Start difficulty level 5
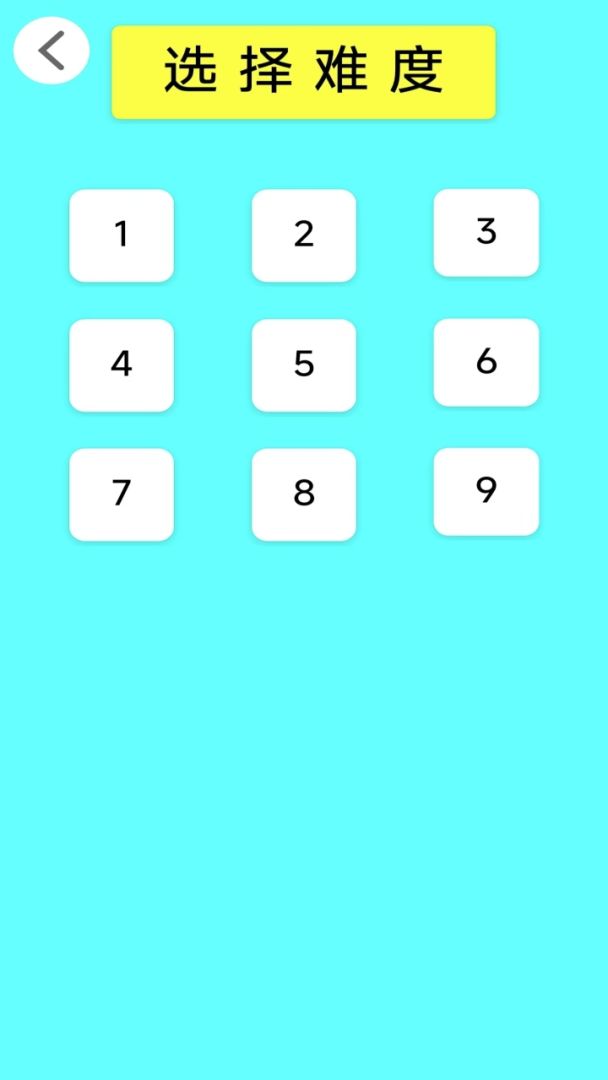The image size is (608, 1080). [304, 365]
